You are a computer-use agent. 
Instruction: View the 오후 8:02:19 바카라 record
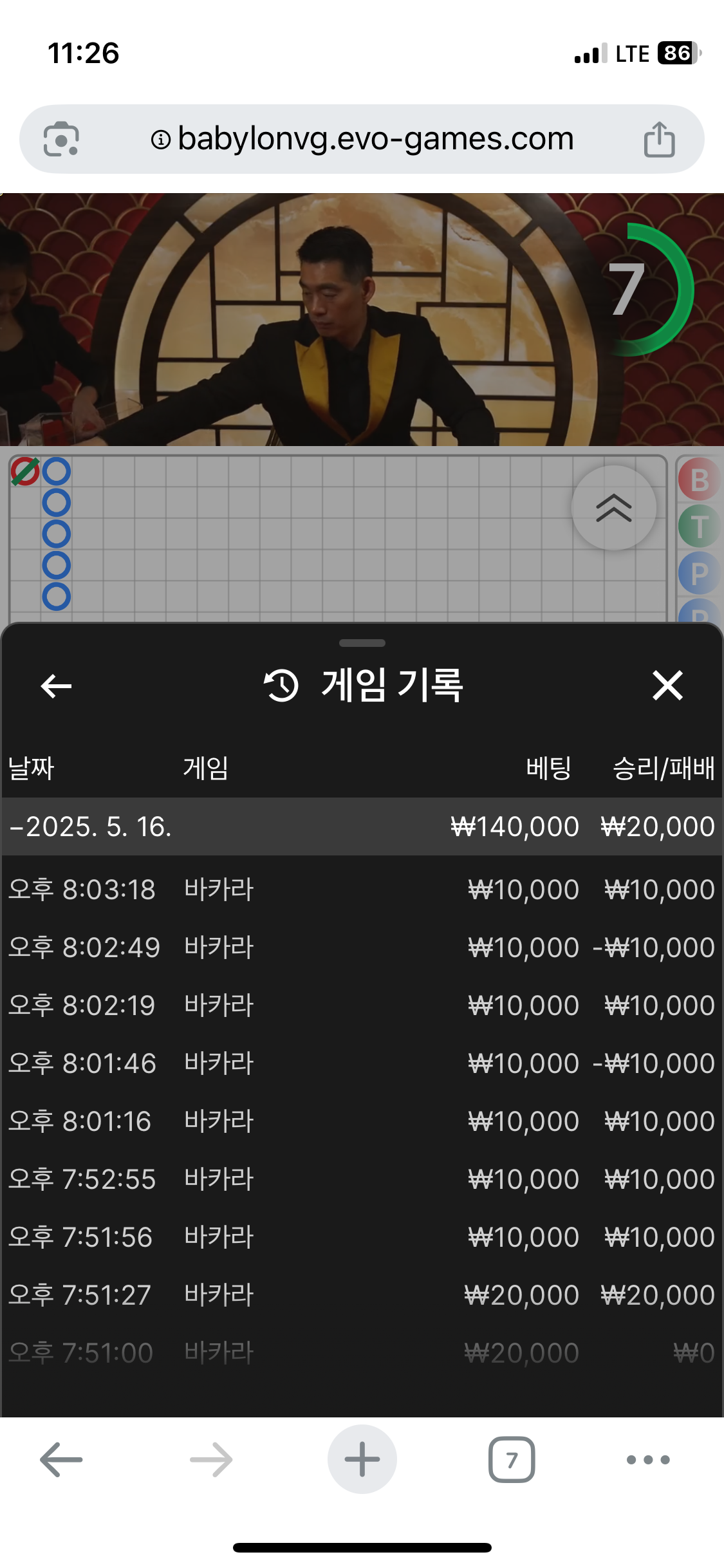360,1005
